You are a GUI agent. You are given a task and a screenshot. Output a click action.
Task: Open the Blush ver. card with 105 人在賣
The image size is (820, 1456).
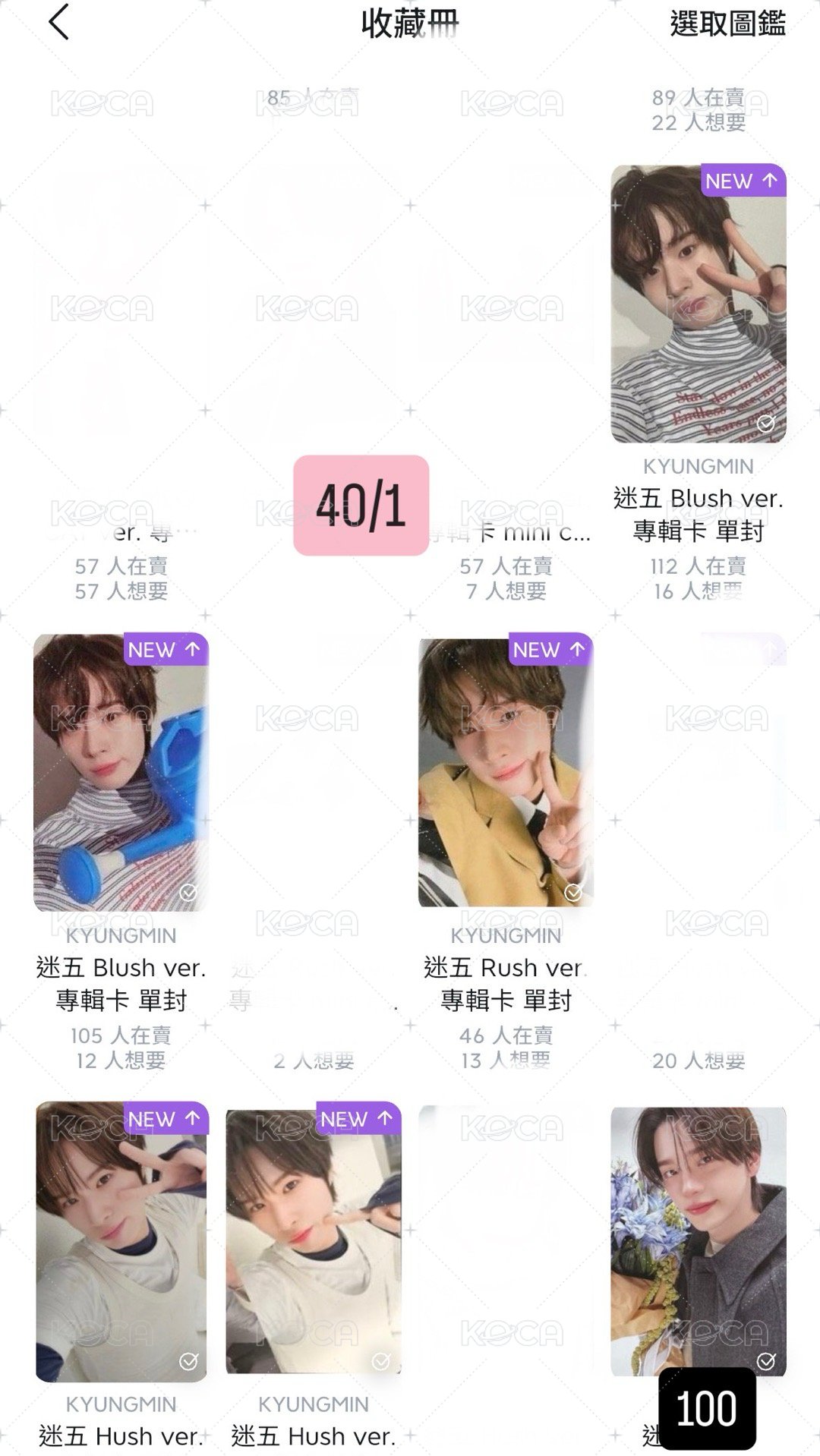(x=121, y=773)
